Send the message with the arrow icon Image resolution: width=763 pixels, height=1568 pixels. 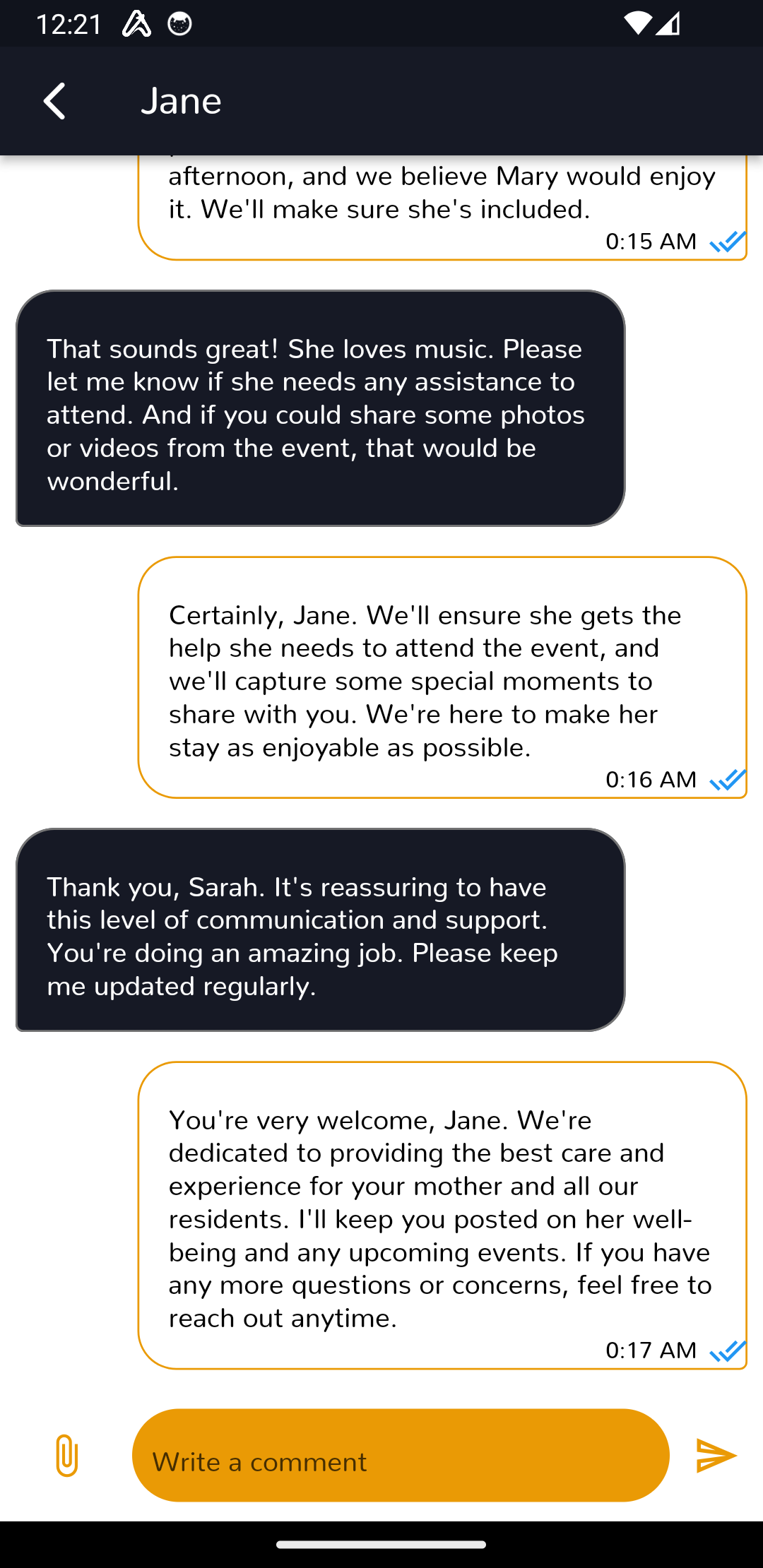716,1455
